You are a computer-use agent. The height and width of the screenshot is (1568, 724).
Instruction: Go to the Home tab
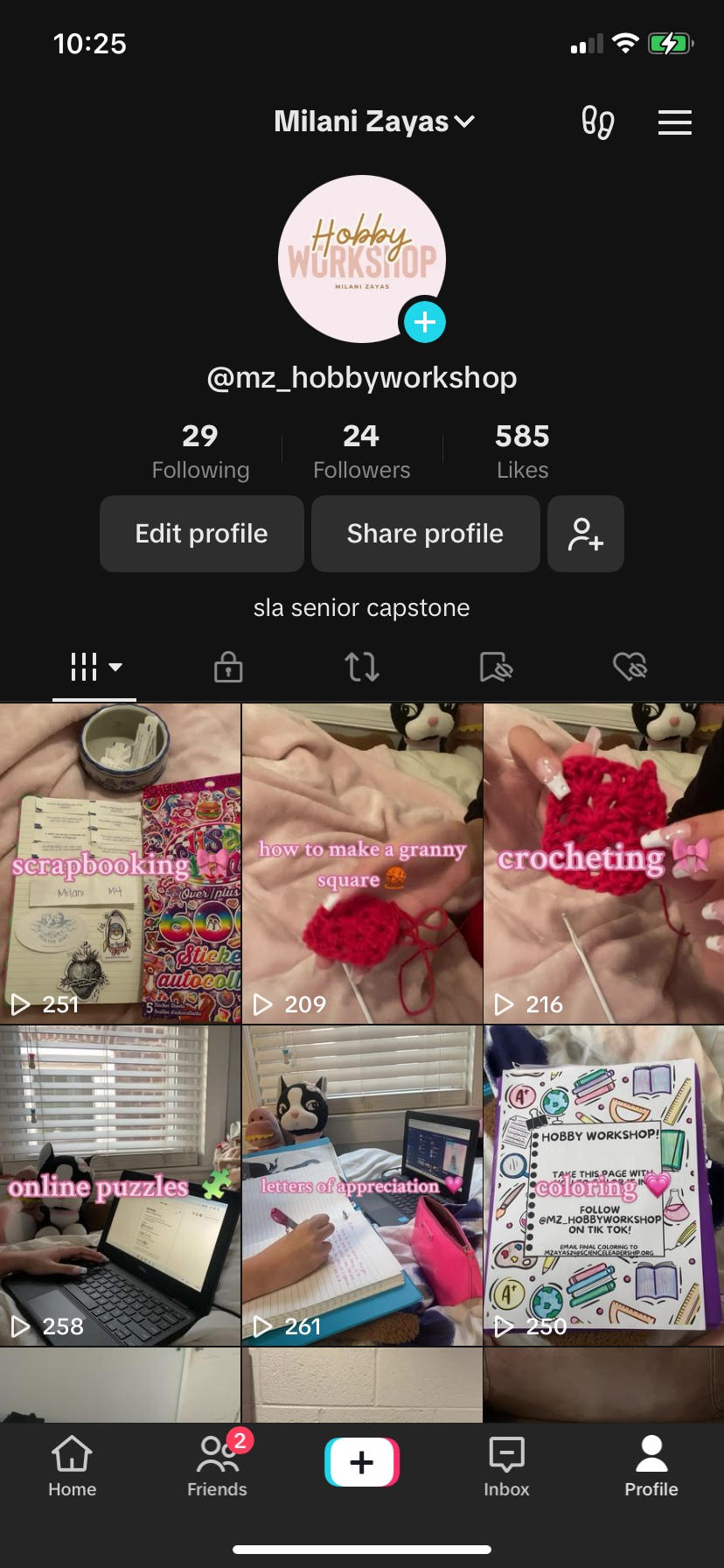pos(72,1466)
